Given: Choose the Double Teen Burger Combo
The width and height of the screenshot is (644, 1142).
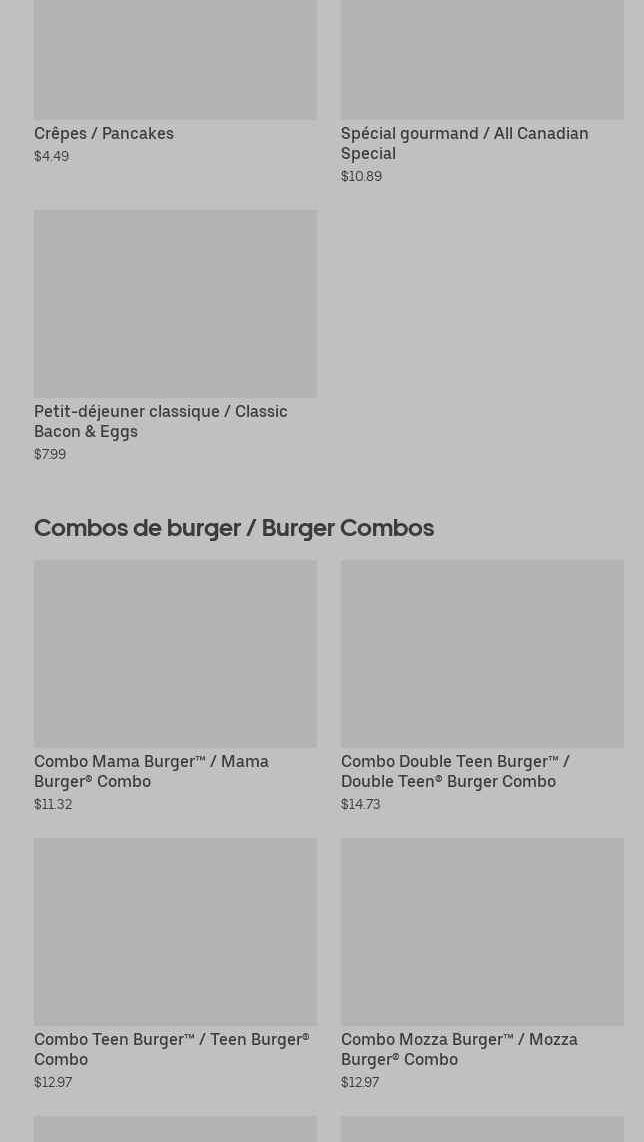Looking at the screenshot, I should (x=482, y=685).
